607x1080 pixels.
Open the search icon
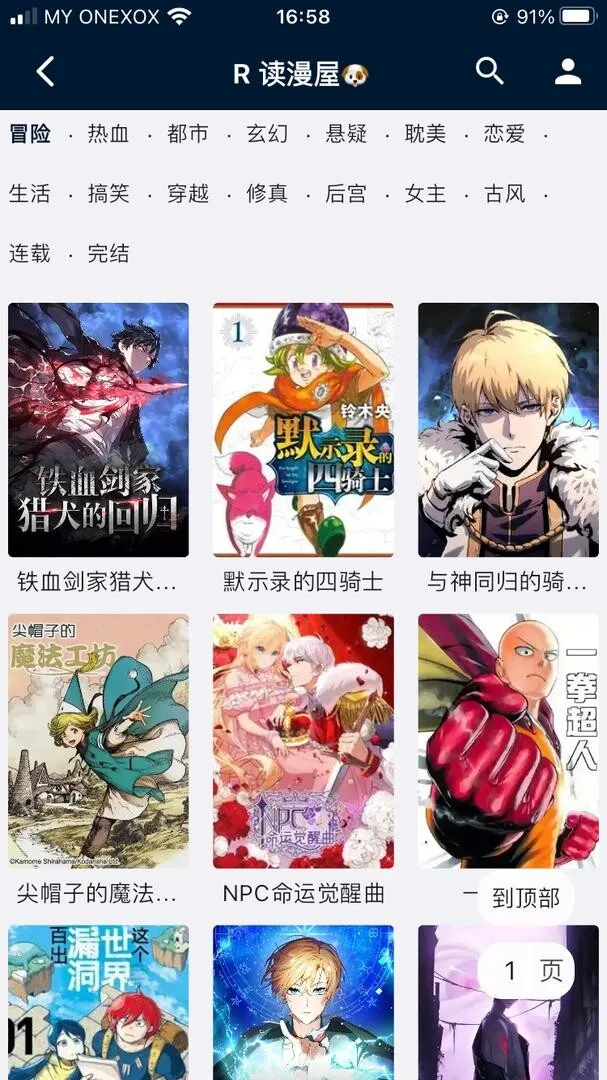[x=489, y=71]
